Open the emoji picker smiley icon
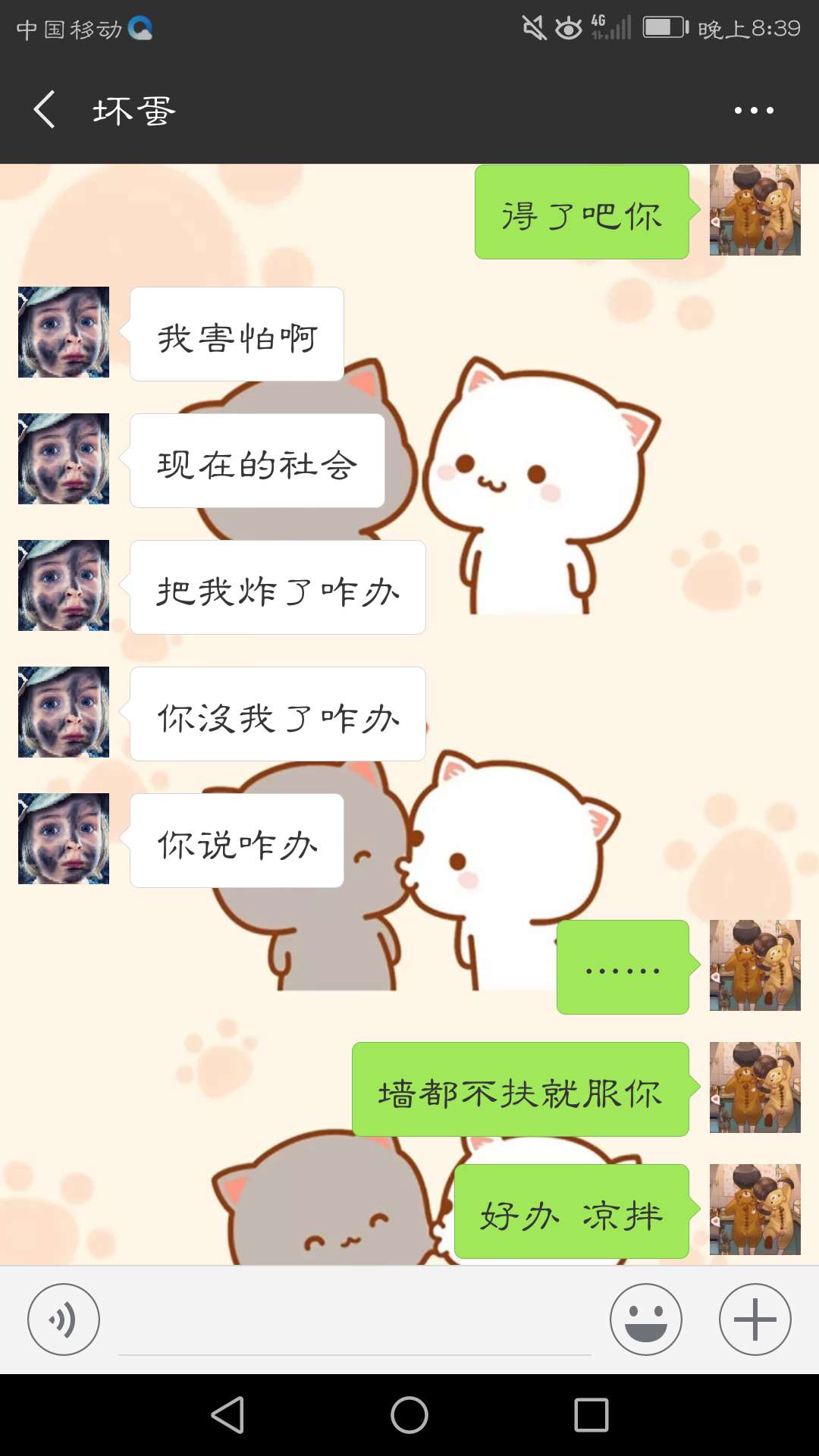The height and width of the screenshot is (1456, 819). 645,1317
